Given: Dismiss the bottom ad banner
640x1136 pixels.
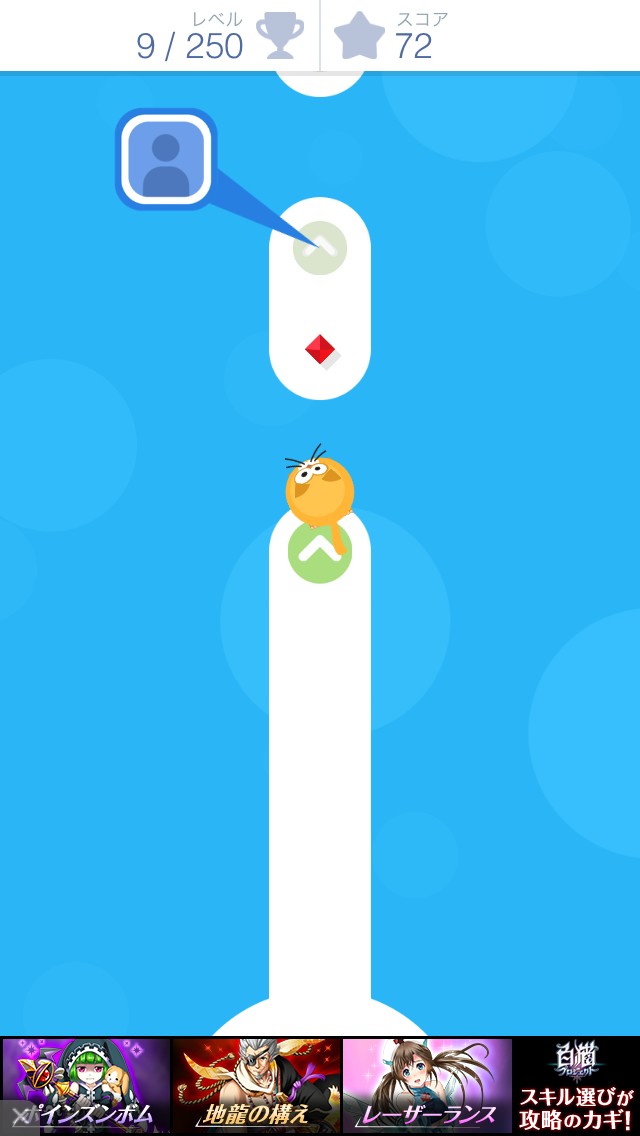Looking at the screenshot, I should [18, 1117].
